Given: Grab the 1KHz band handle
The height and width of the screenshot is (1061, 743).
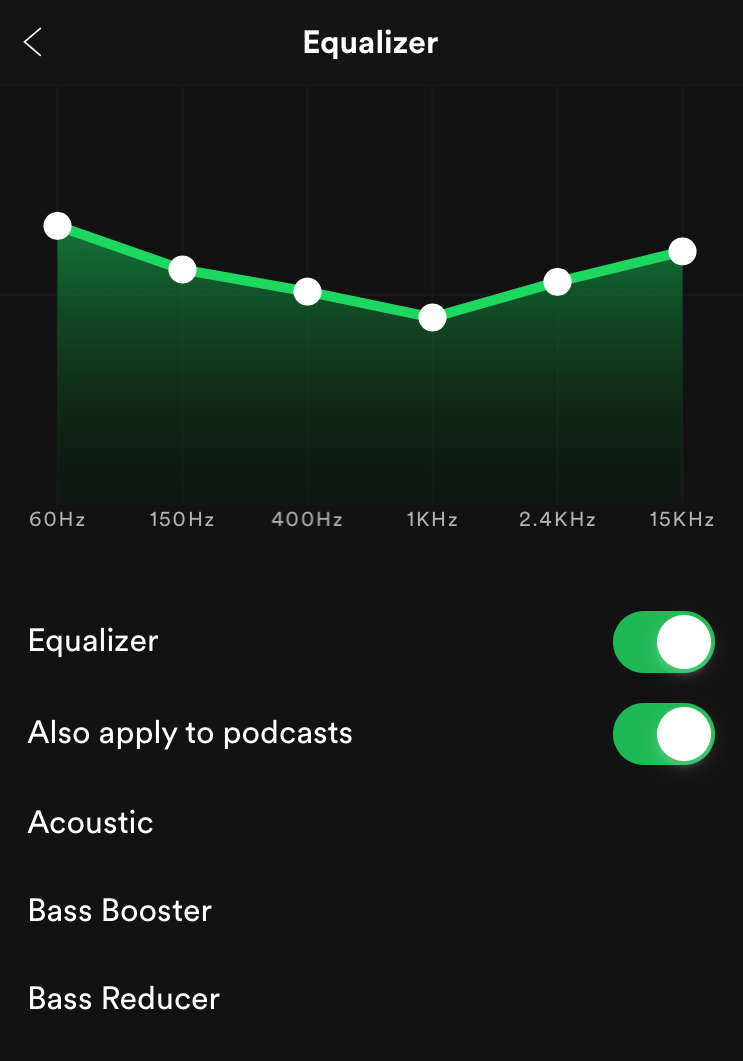Looking at the screenshot, I should [432, 317].
